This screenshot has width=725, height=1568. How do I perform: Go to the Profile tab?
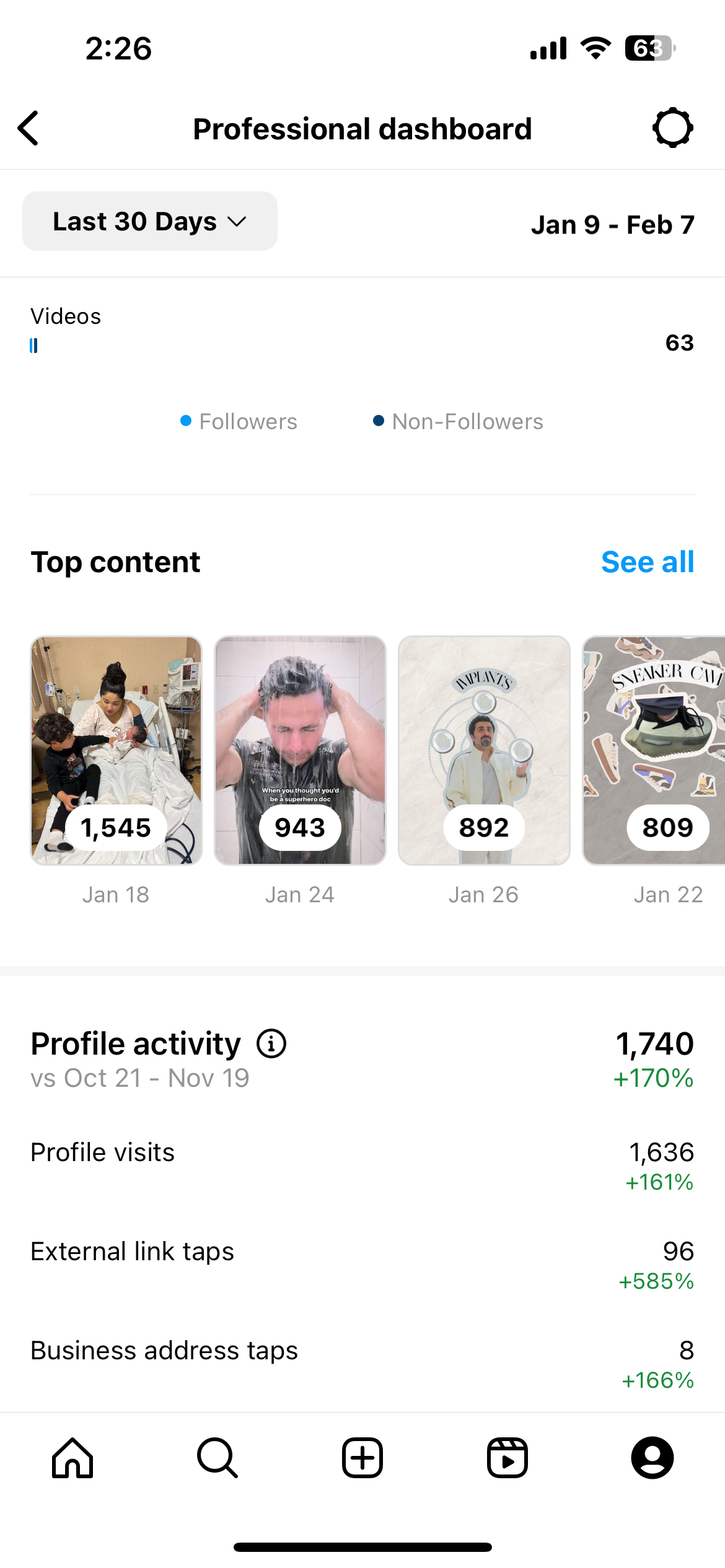(x=652, y=1458)
